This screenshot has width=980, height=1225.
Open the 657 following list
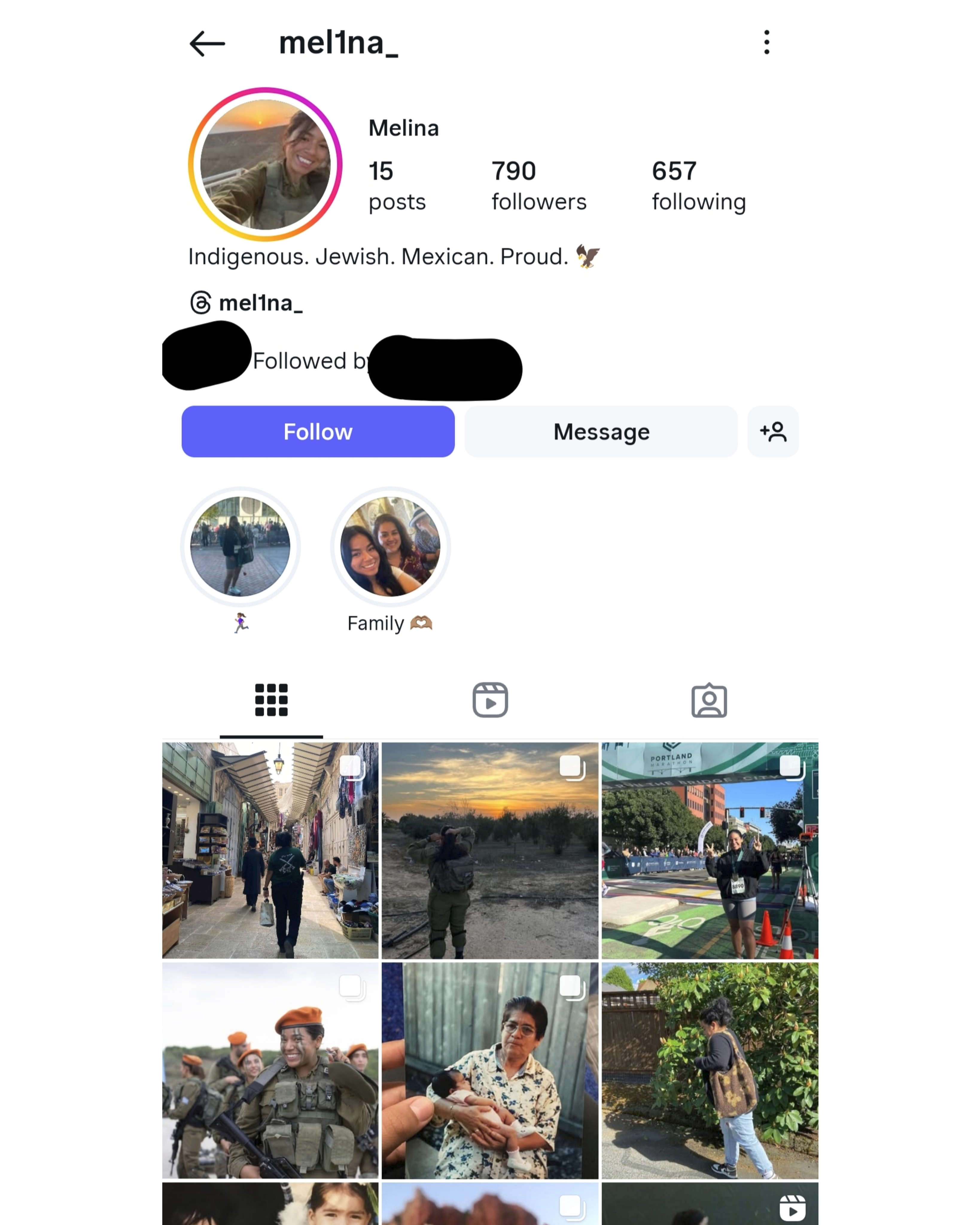point(699,185)
